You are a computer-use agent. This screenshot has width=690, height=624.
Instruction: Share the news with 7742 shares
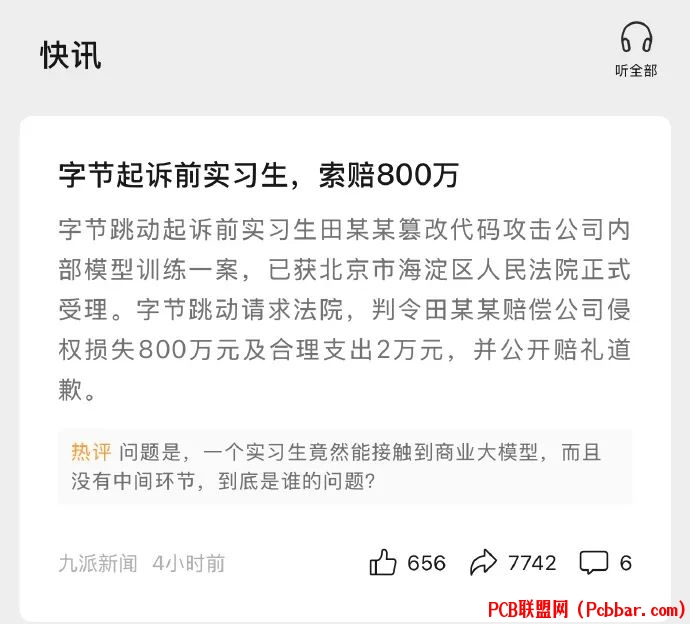coord(484,563)
